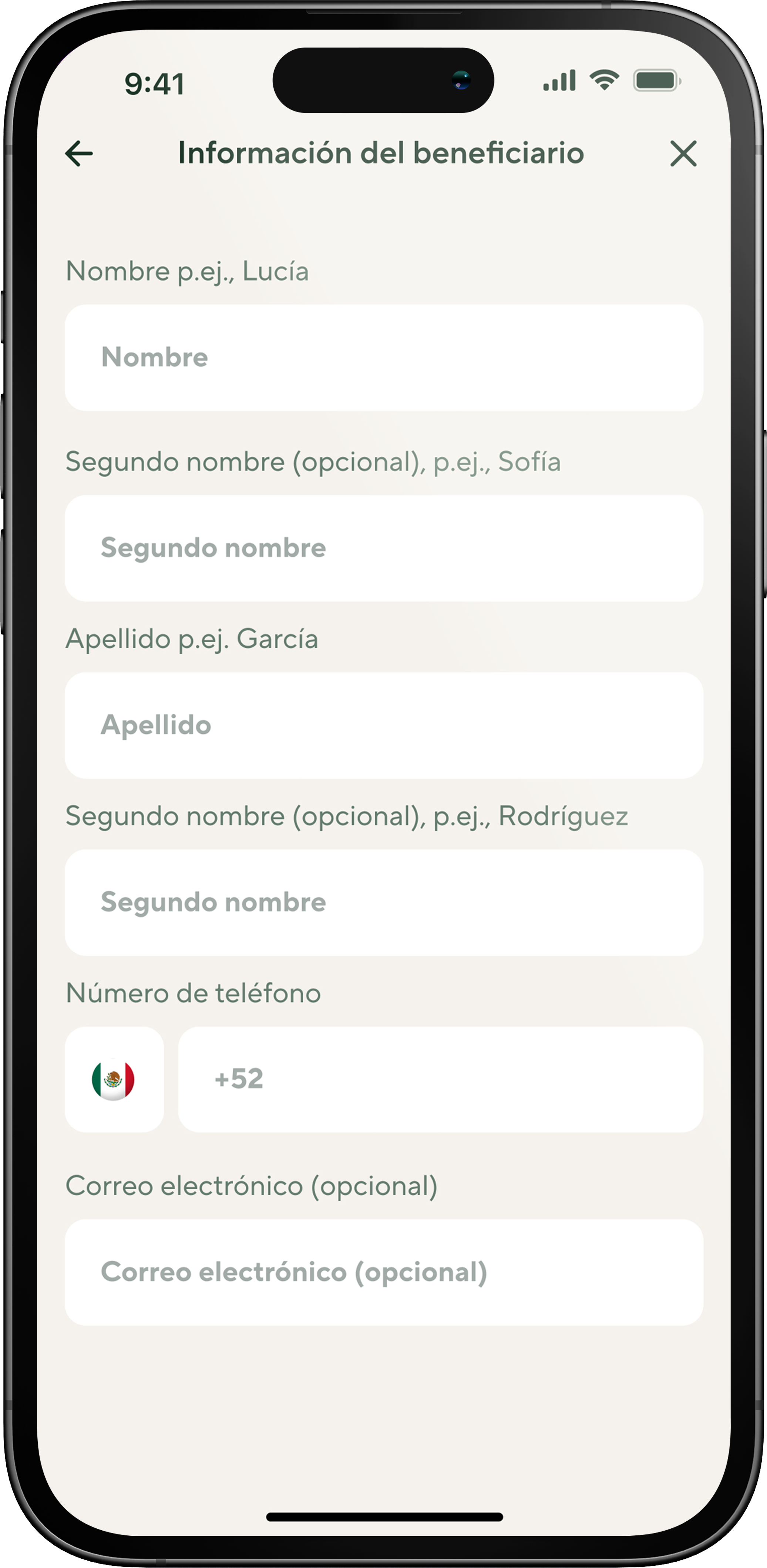Tap the Correo electrónico (opcional) field
The image size is (767, 1568).
pos(384,1272)
